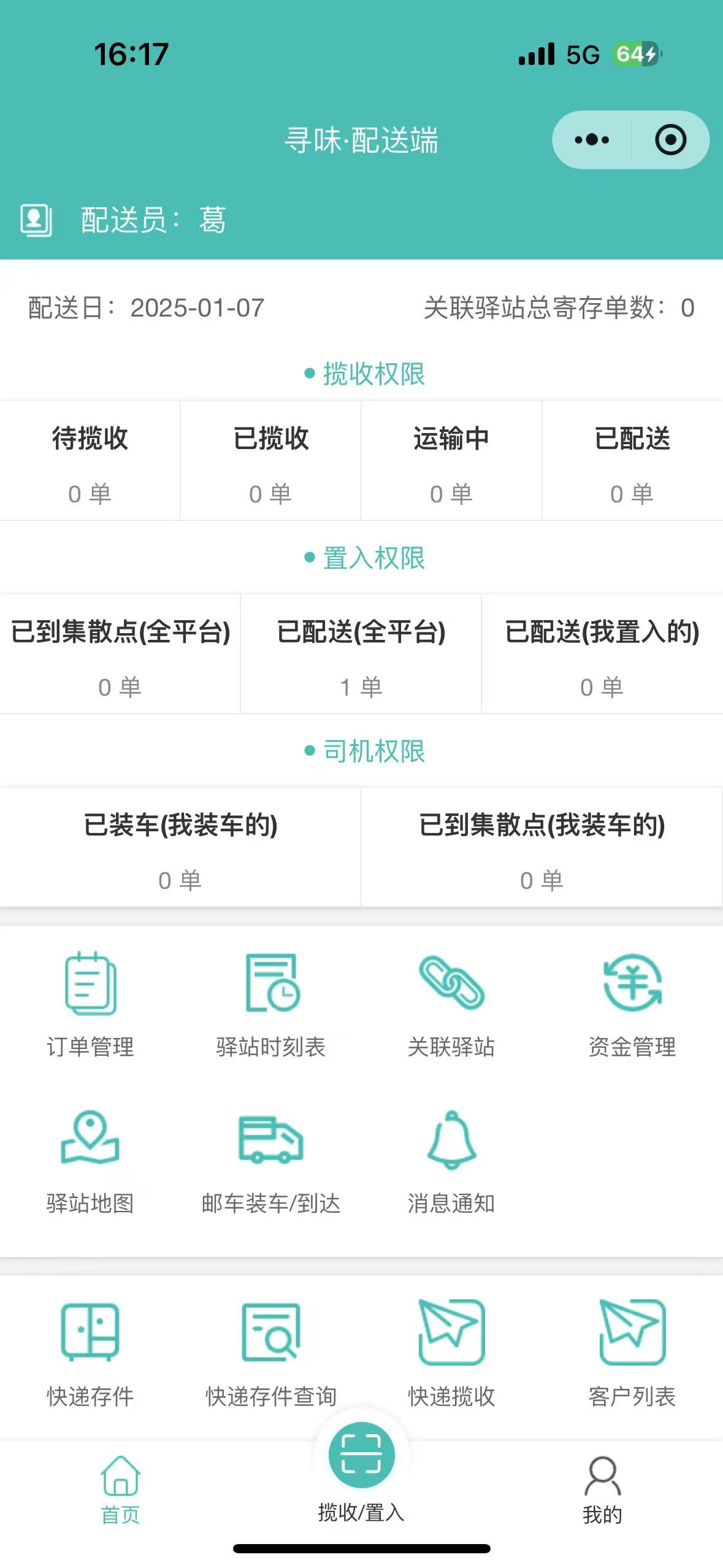View the 驿站地图 station map
The image size is (723, 1568).
point(90,1162)
